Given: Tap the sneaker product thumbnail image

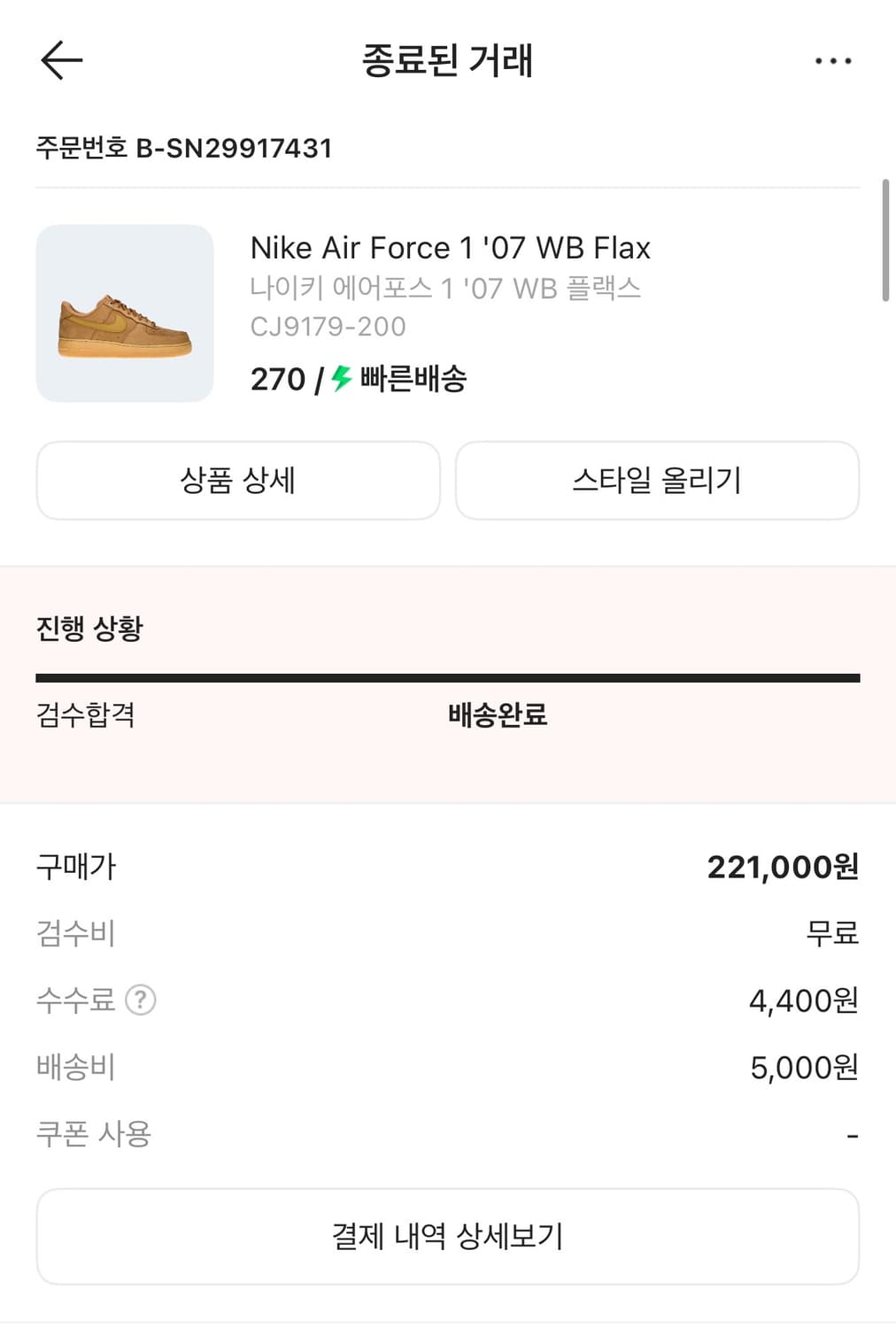Looking at the screenshot, I should (124, 312).
